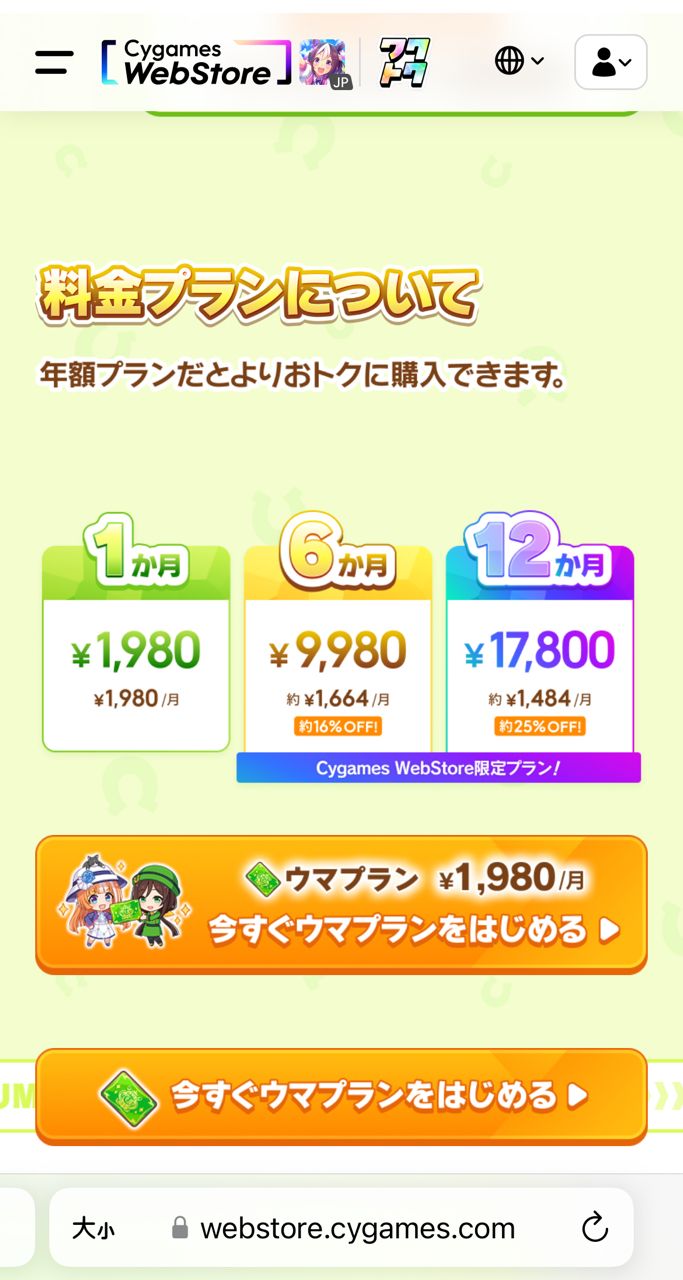Screen dimensions: 683x1280
Task: Open the browser text size options
Action: [94, 1228]
